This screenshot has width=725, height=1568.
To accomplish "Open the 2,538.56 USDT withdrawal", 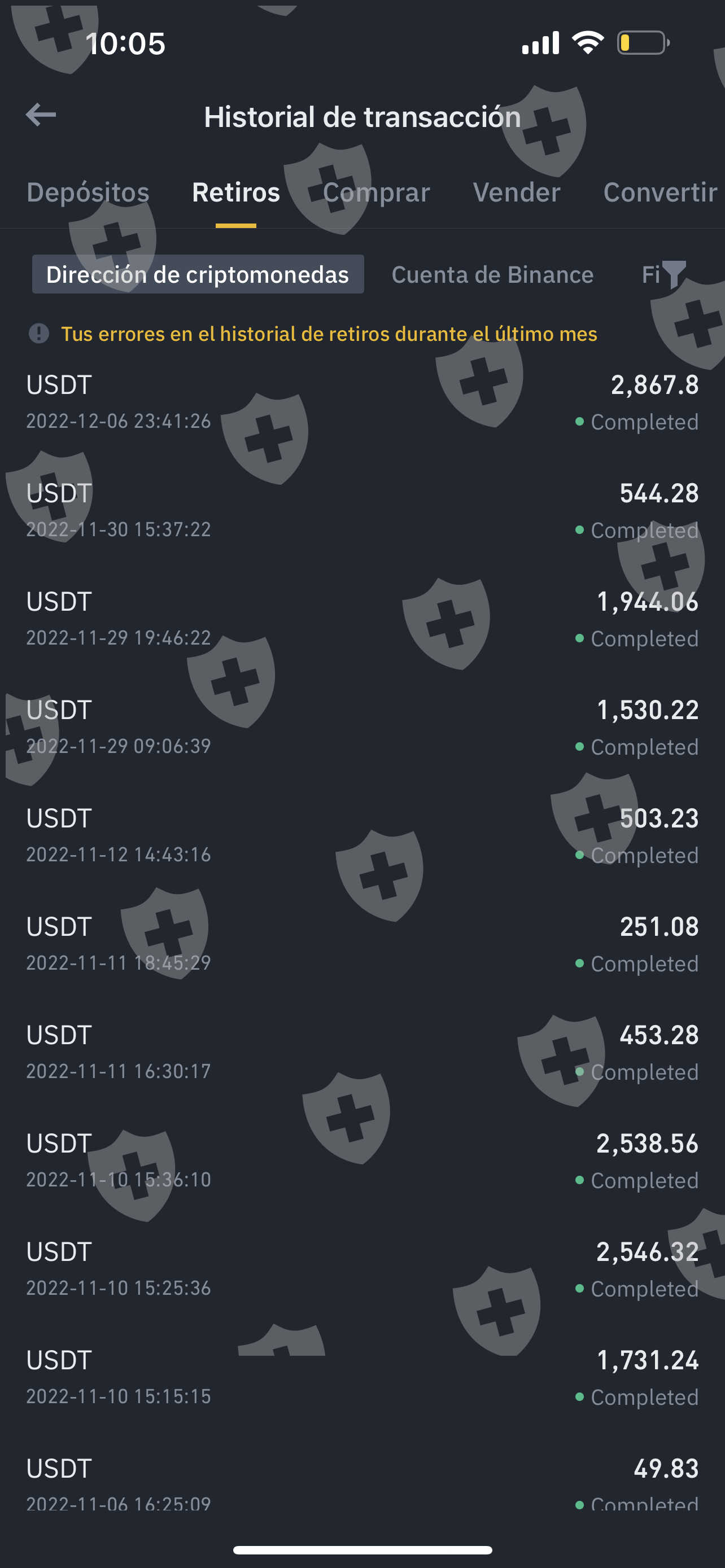I will pyautogui.click(x=362, y=1161).
